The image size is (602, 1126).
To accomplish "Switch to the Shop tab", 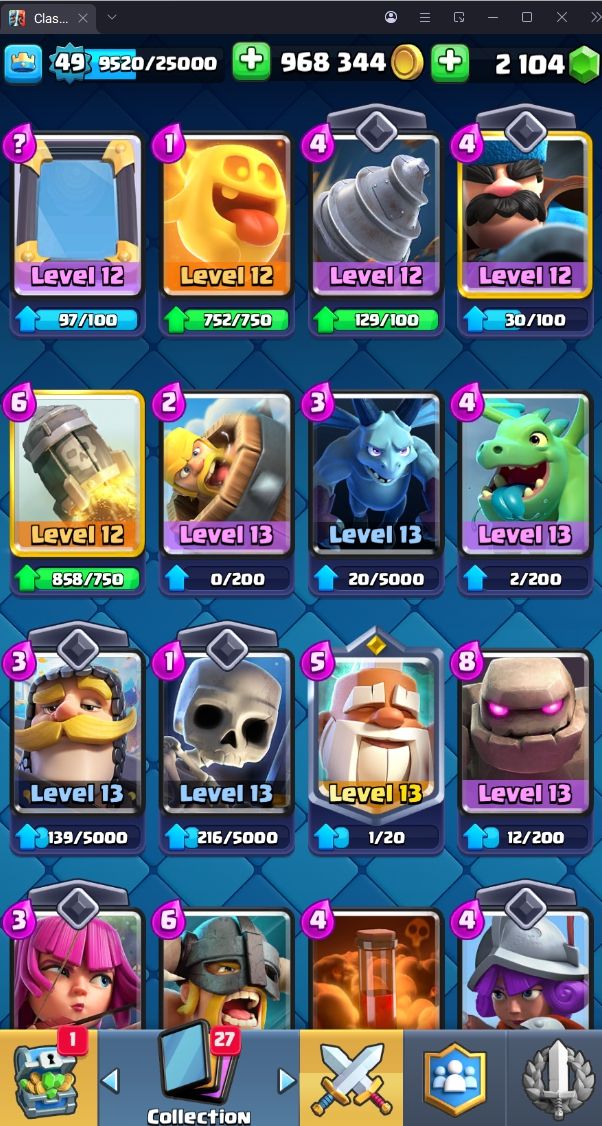I will pos(48,1078).
